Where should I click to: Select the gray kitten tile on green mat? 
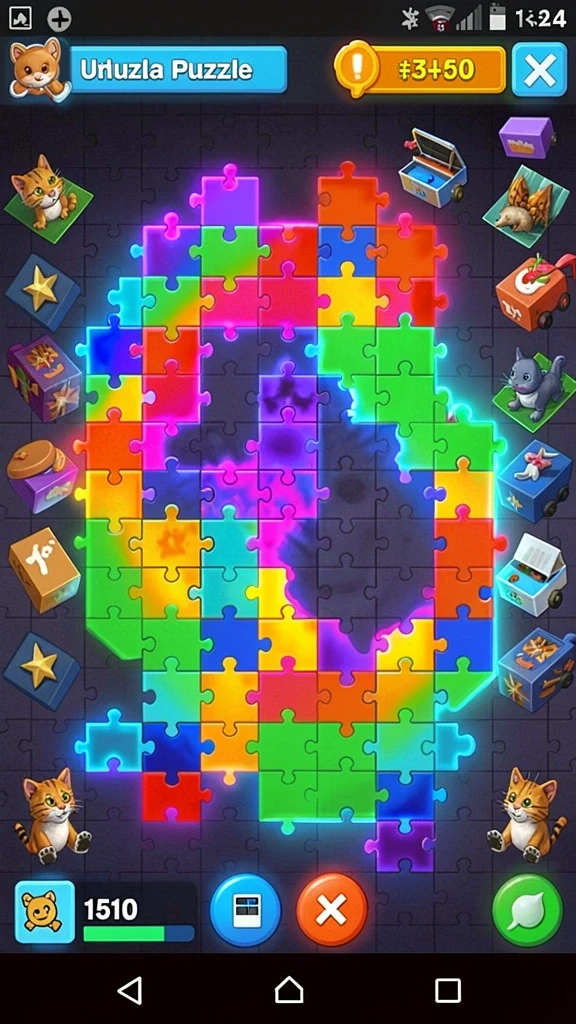(531, 387)
